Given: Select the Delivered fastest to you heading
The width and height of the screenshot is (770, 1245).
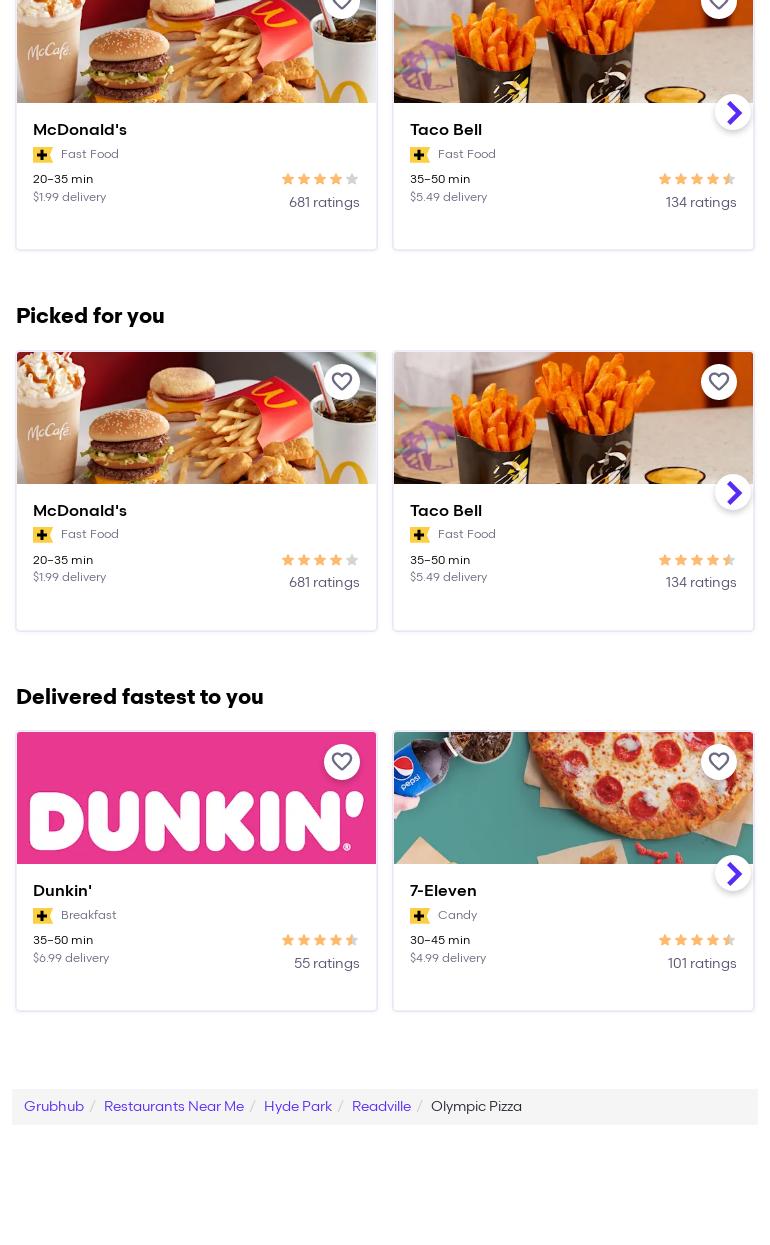Looking at the screenshot, I should [x=140, y=698].
